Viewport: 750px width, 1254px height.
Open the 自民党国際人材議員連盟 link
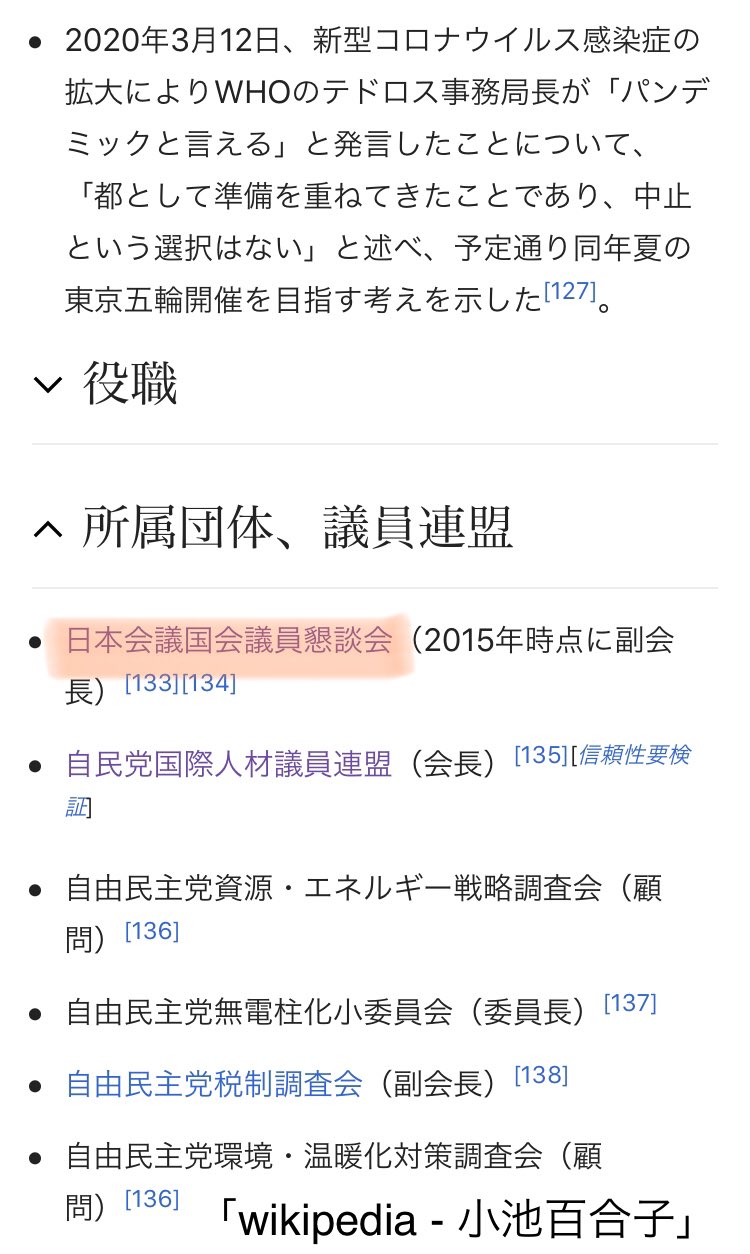click(229, 765)
